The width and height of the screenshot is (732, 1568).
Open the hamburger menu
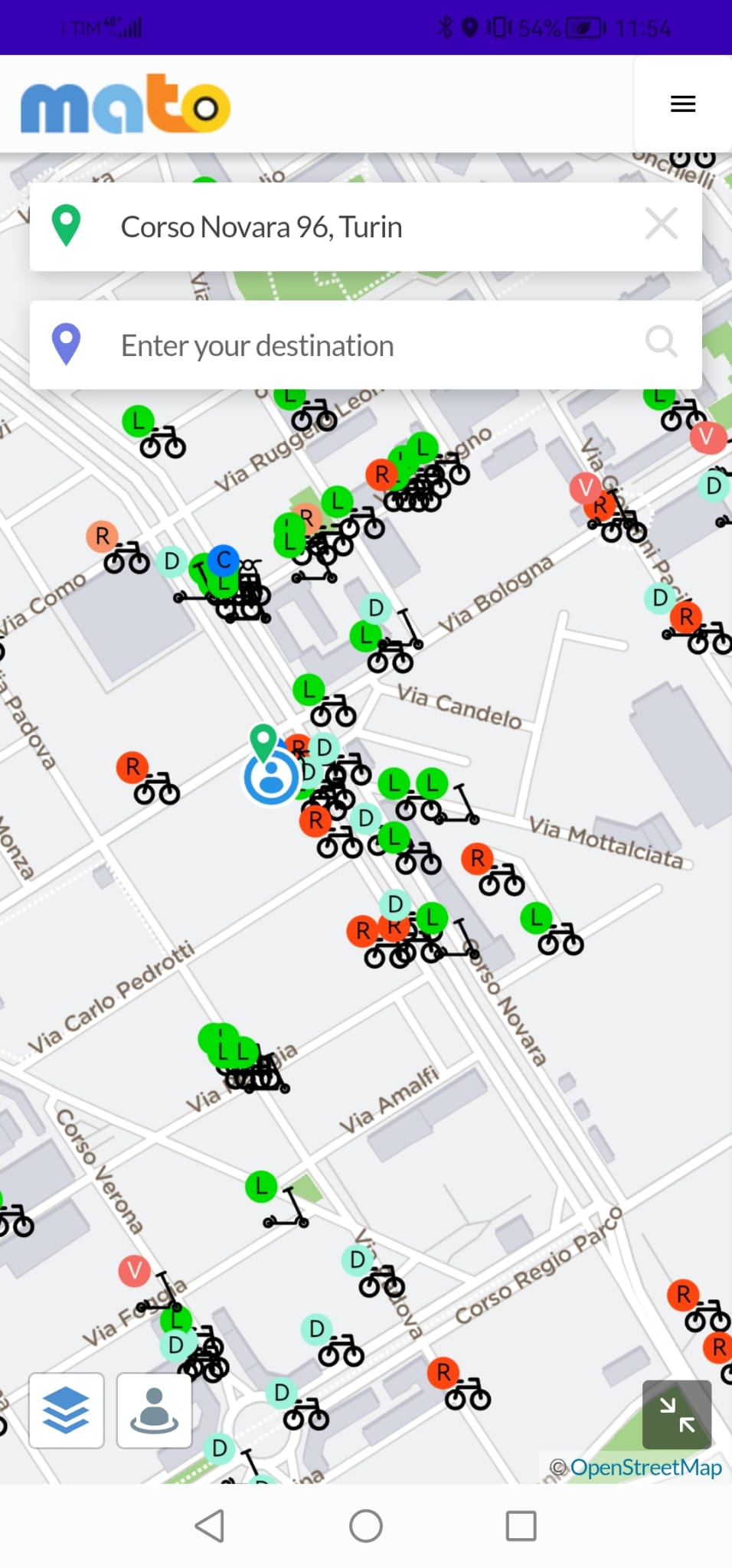683,104
